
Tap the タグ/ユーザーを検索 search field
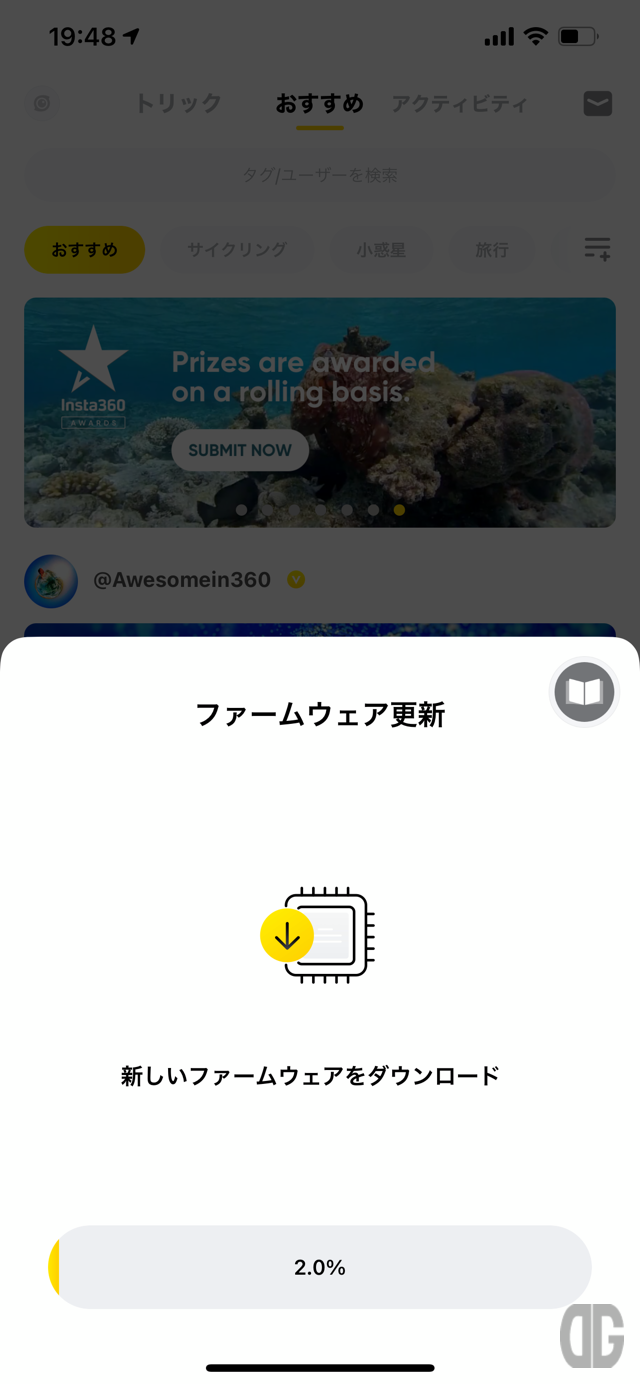click(320, 175)
